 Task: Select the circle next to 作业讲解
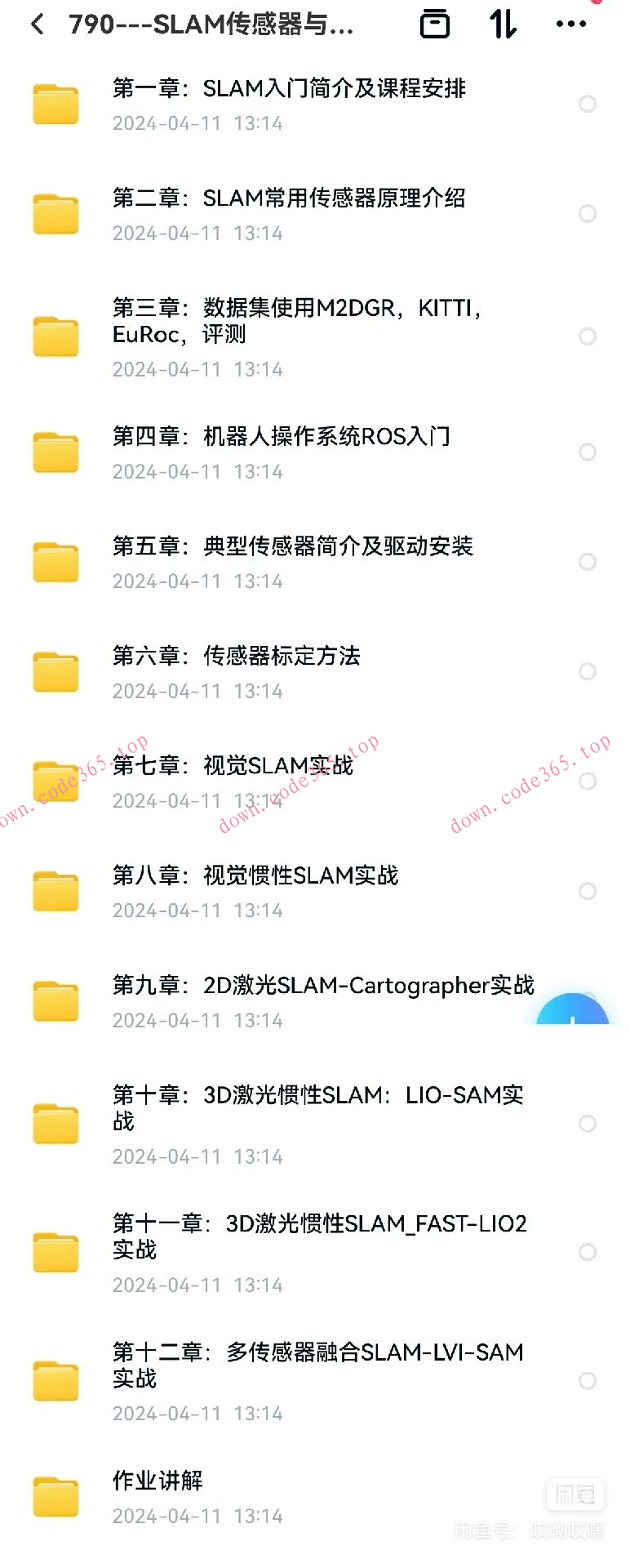tap(588, 1495)
